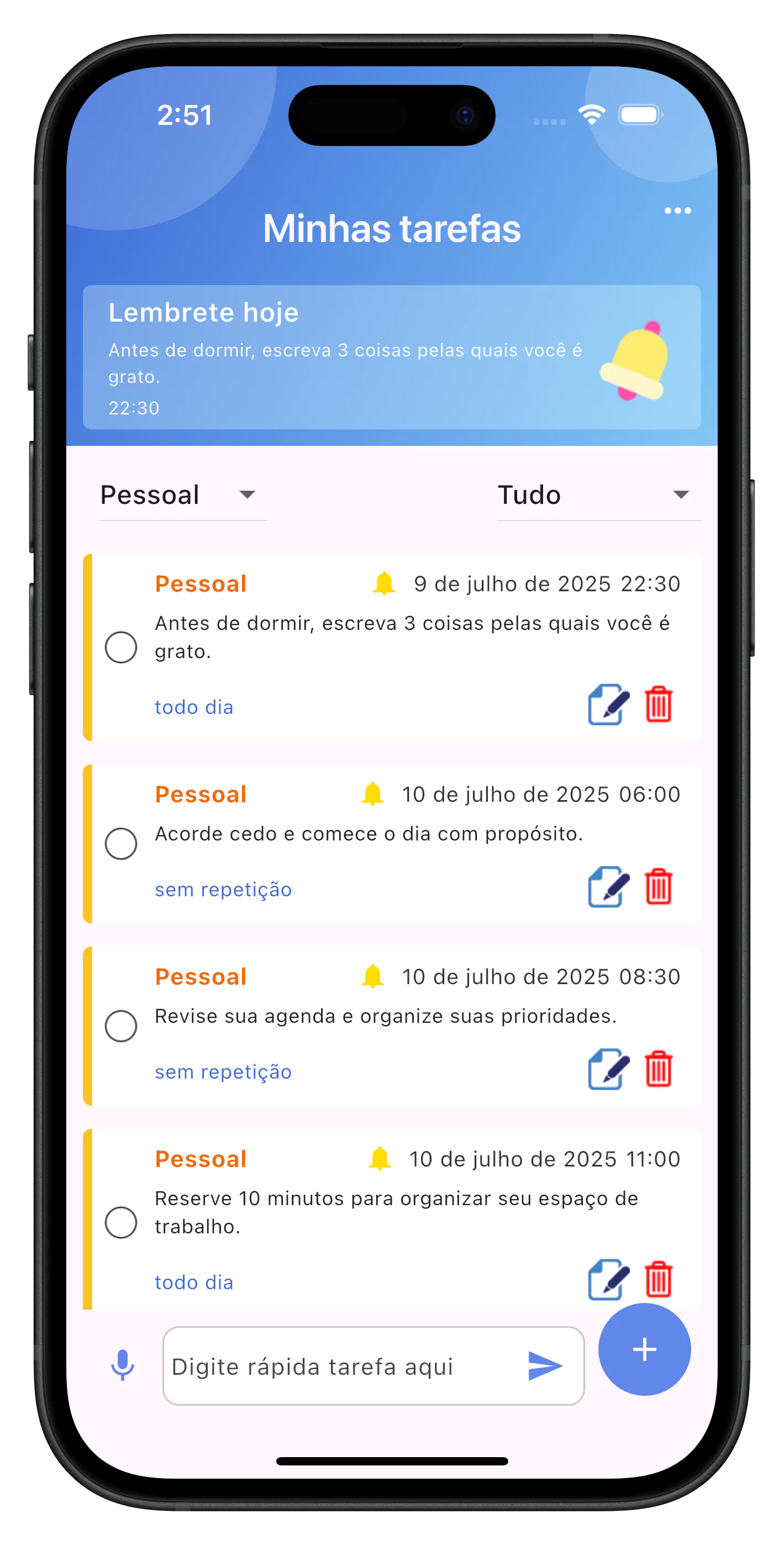This screenshot has width=784, height=1545.
Task: Expand the three-dot options menu
Action: point(677,210)
